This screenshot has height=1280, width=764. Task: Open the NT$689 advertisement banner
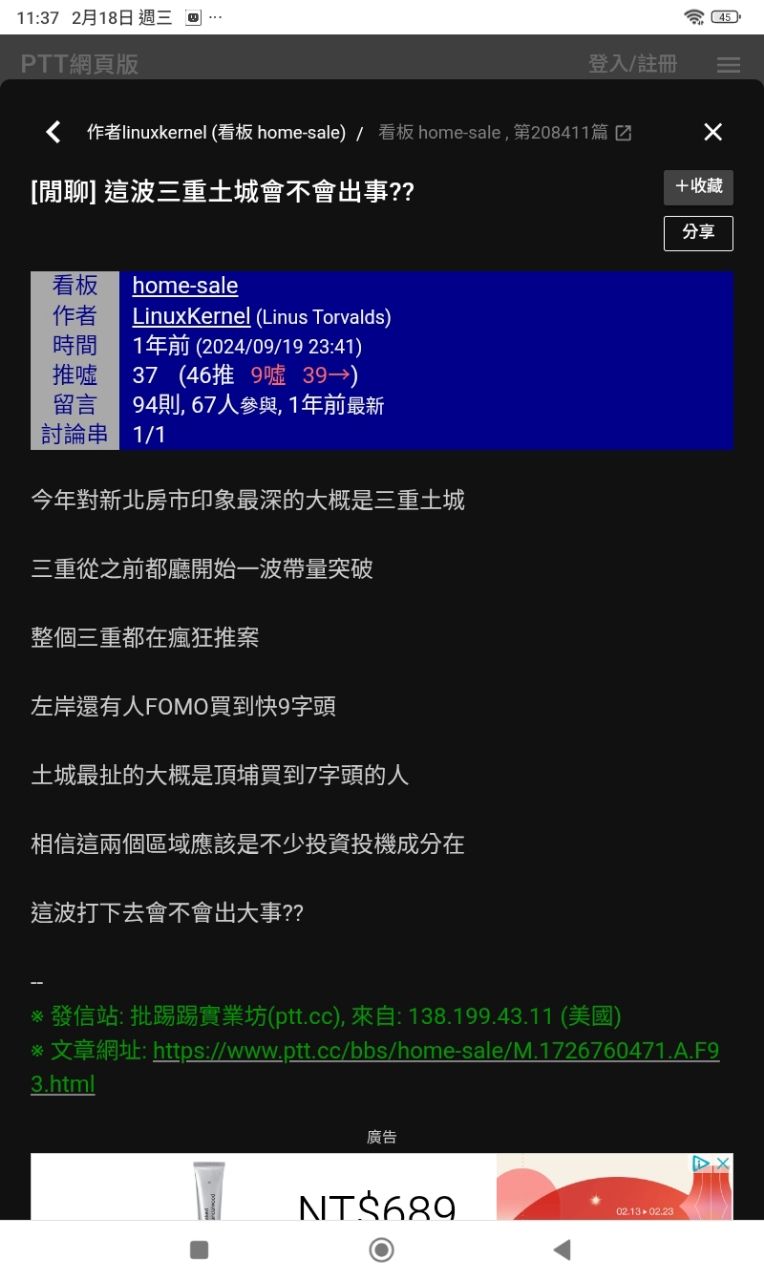[380, 1190]
